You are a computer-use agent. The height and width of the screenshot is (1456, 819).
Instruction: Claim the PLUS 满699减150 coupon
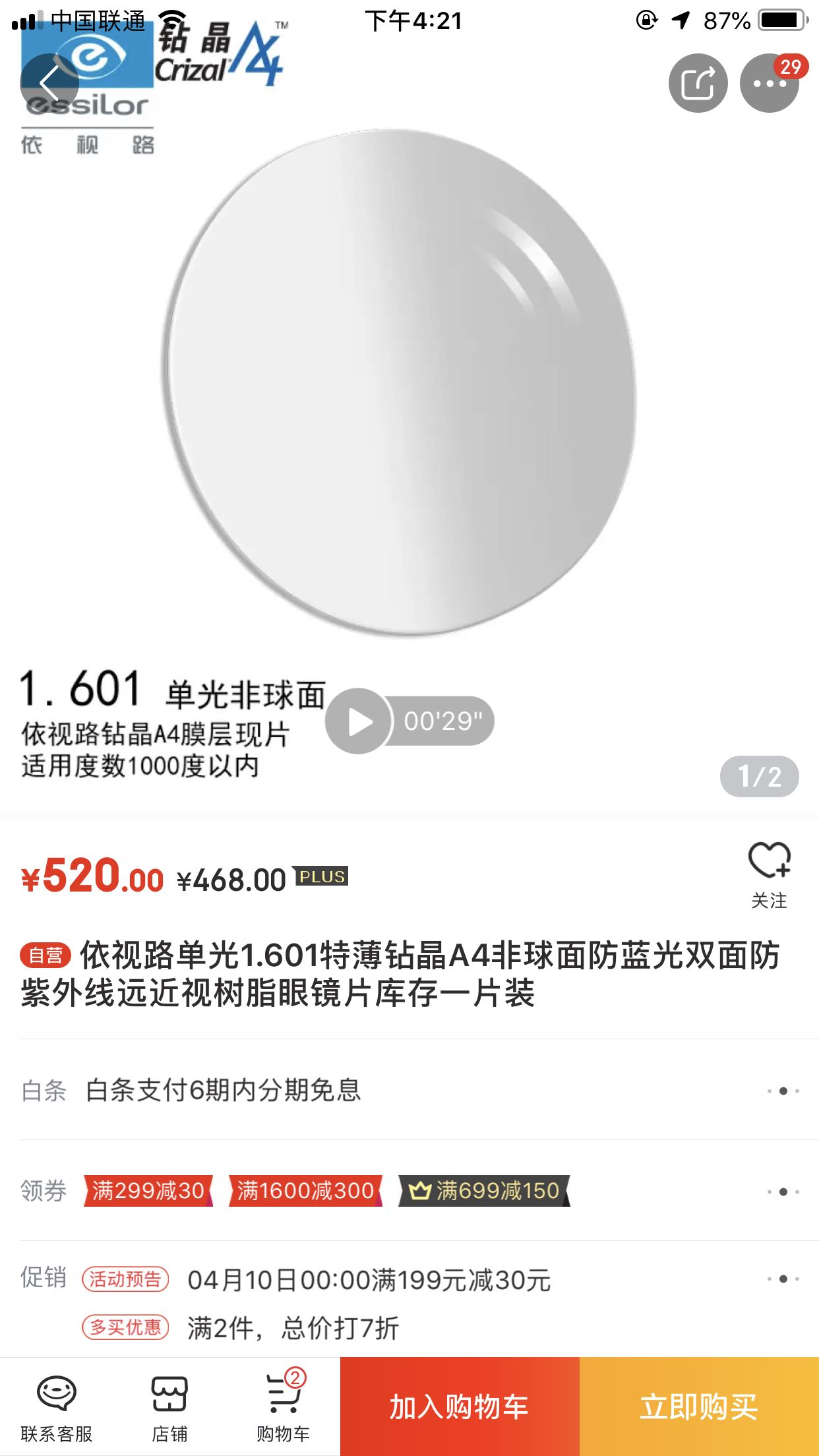point(485,1191)
